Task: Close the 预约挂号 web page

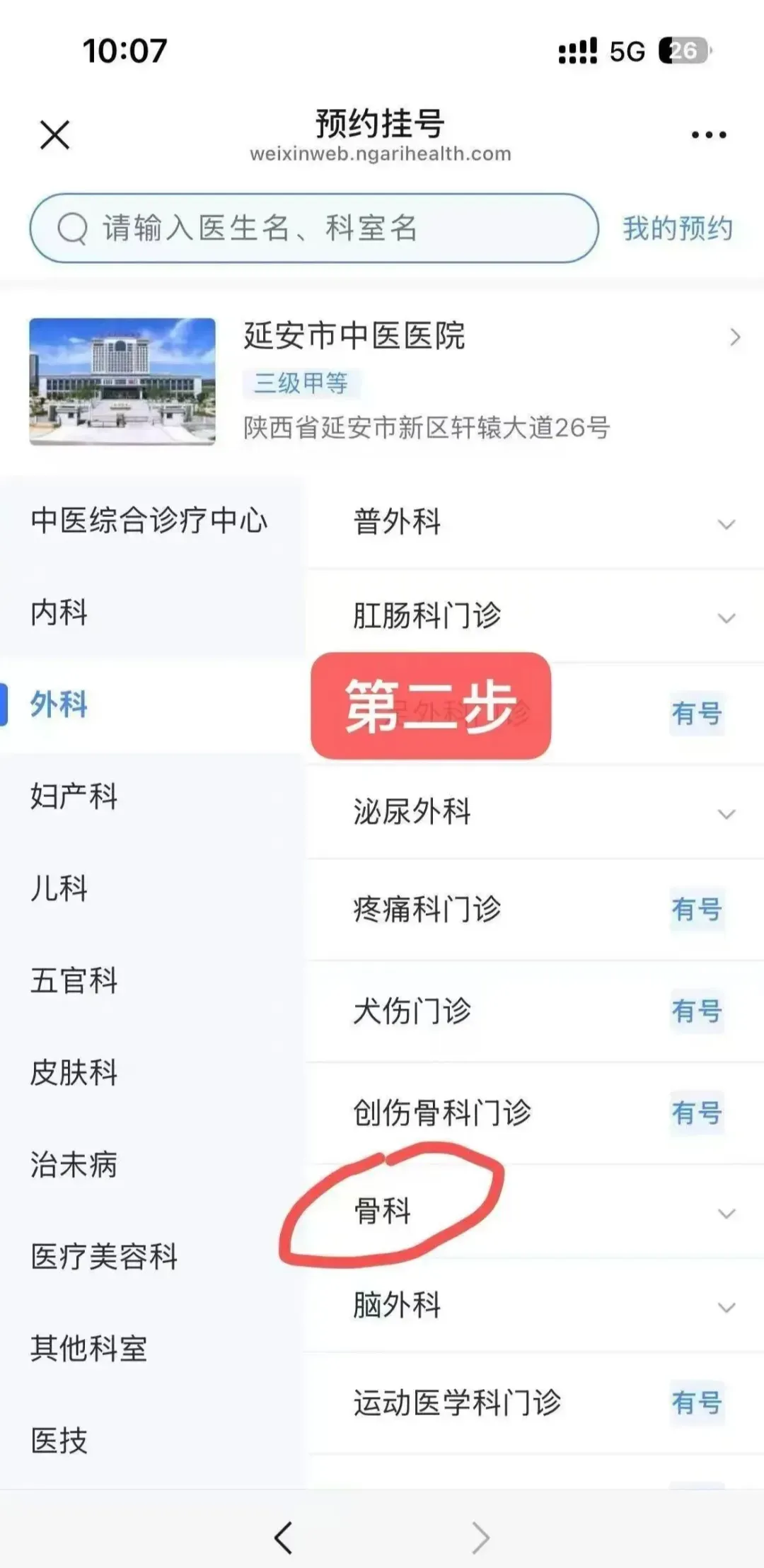Action: pos(54,134)
